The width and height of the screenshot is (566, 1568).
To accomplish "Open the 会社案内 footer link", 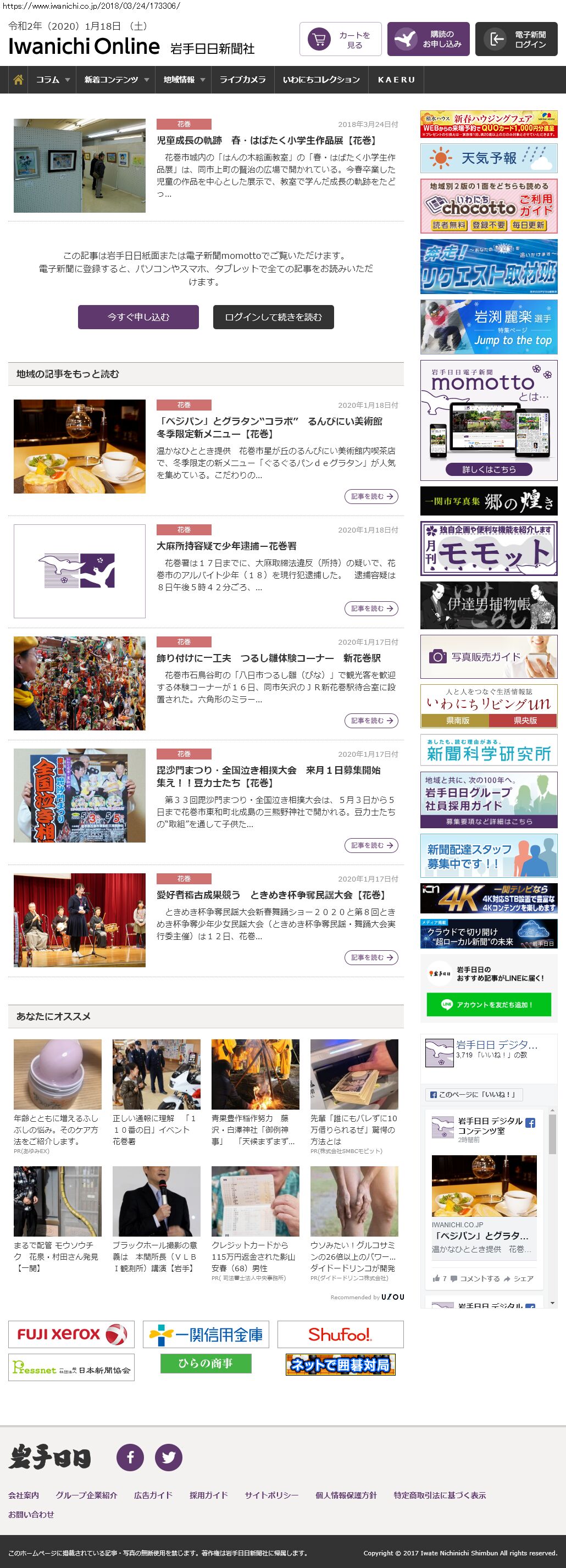I will 24,1495.
